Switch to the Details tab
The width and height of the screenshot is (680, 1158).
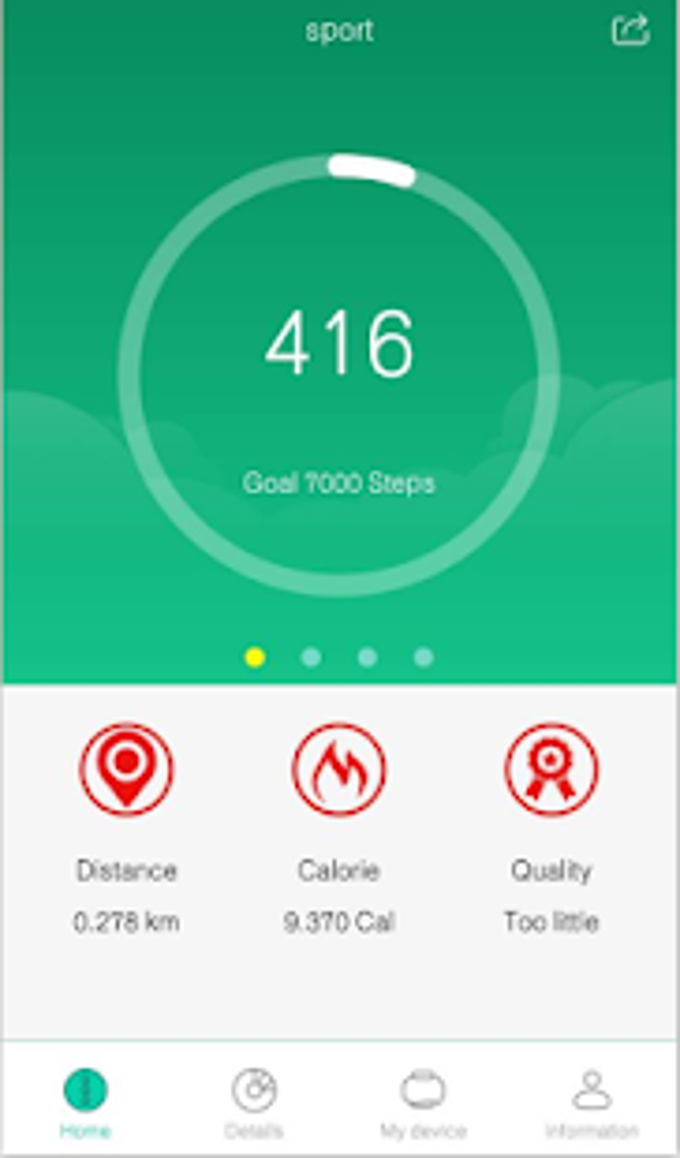(x=254, y=1103)
